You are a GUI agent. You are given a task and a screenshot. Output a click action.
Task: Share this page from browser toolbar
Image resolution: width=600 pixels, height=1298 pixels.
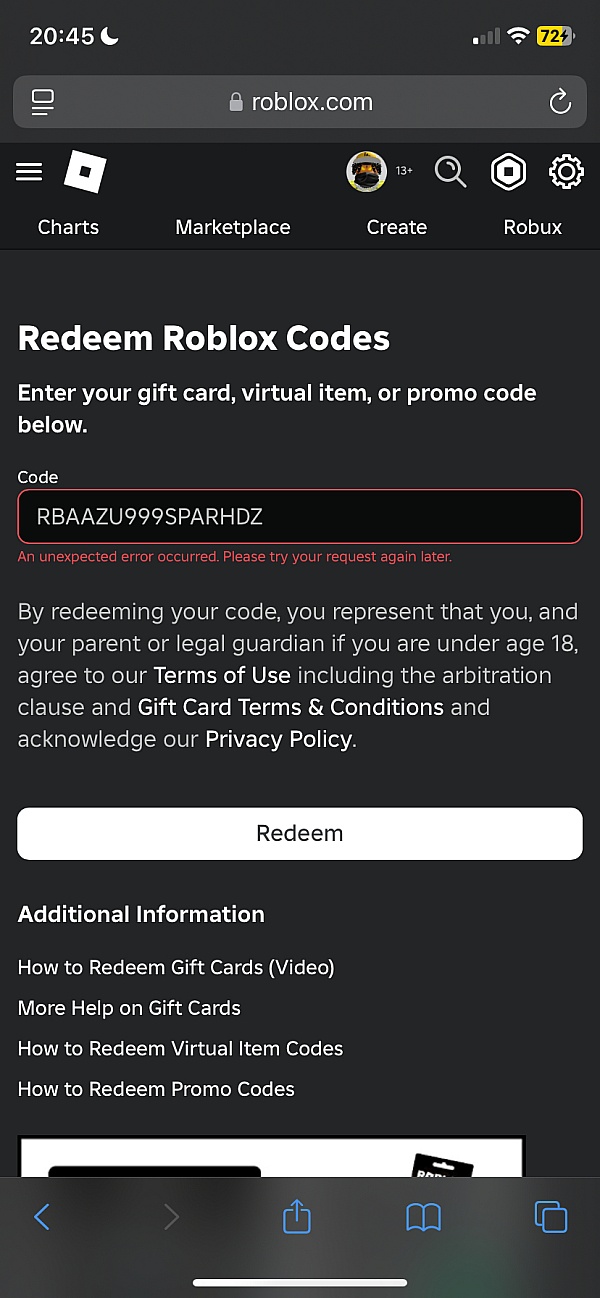pos(297,1216)
